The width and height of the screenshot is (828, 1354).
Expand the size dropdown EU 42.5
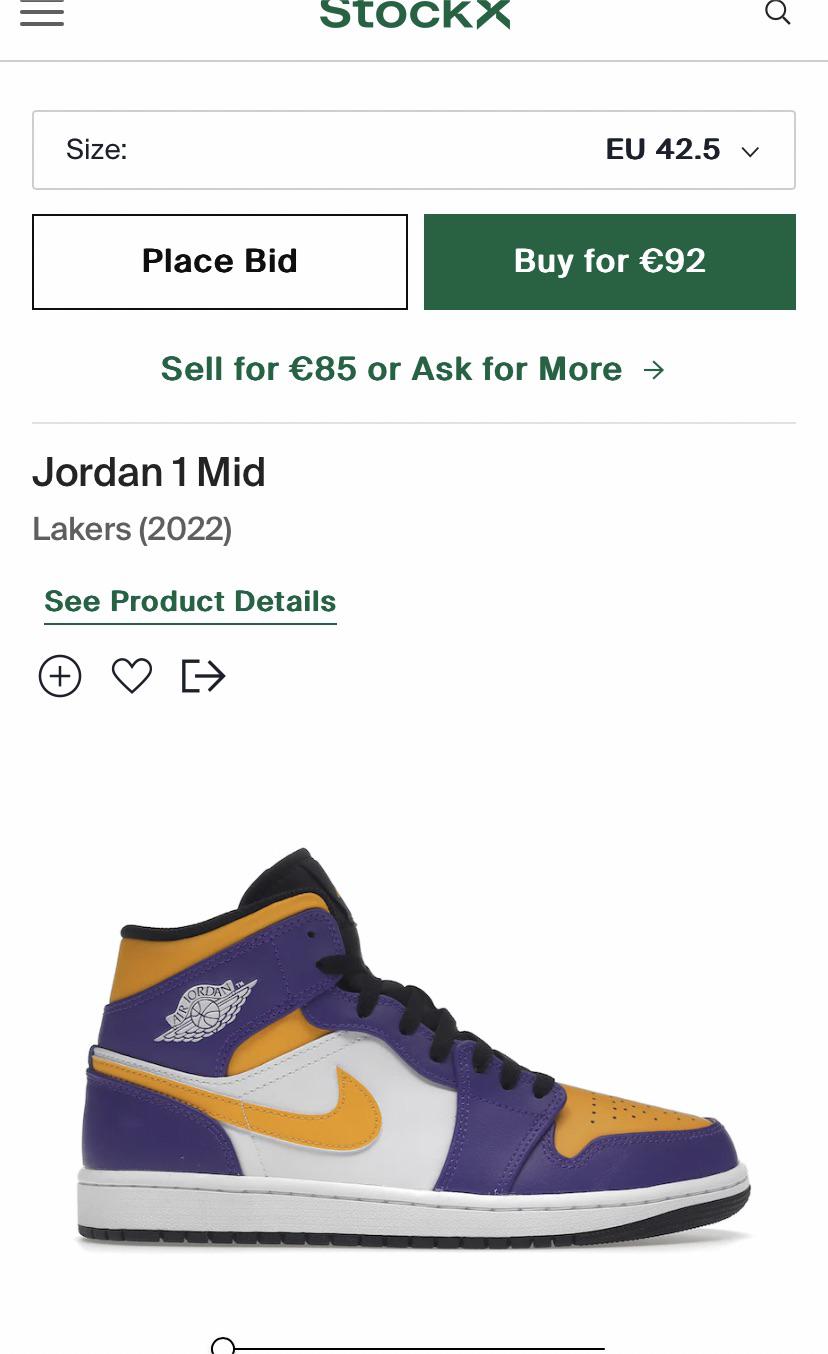(x=414, y=150)
